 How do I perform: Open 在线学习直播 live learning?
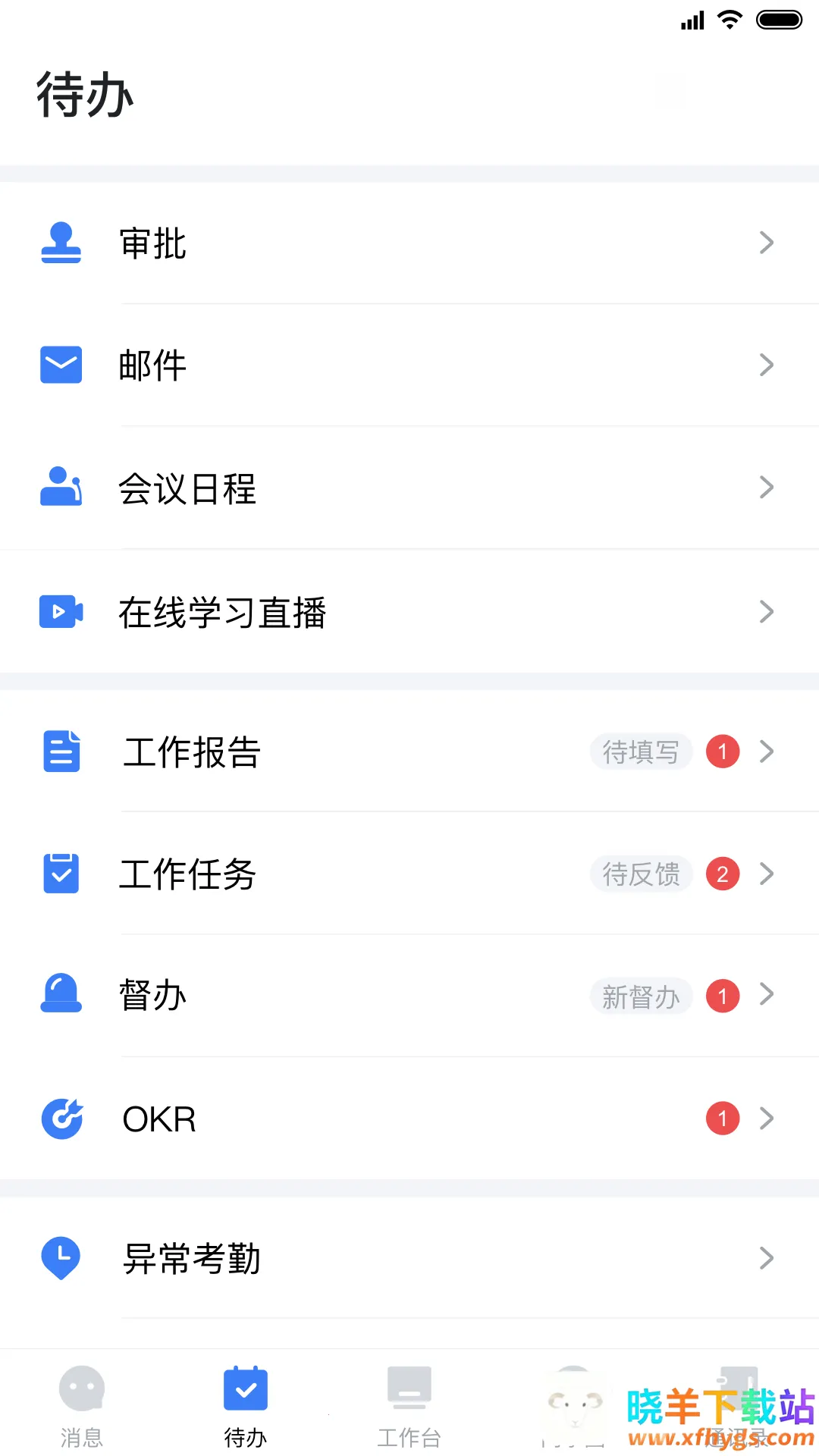tap(409, 612)
